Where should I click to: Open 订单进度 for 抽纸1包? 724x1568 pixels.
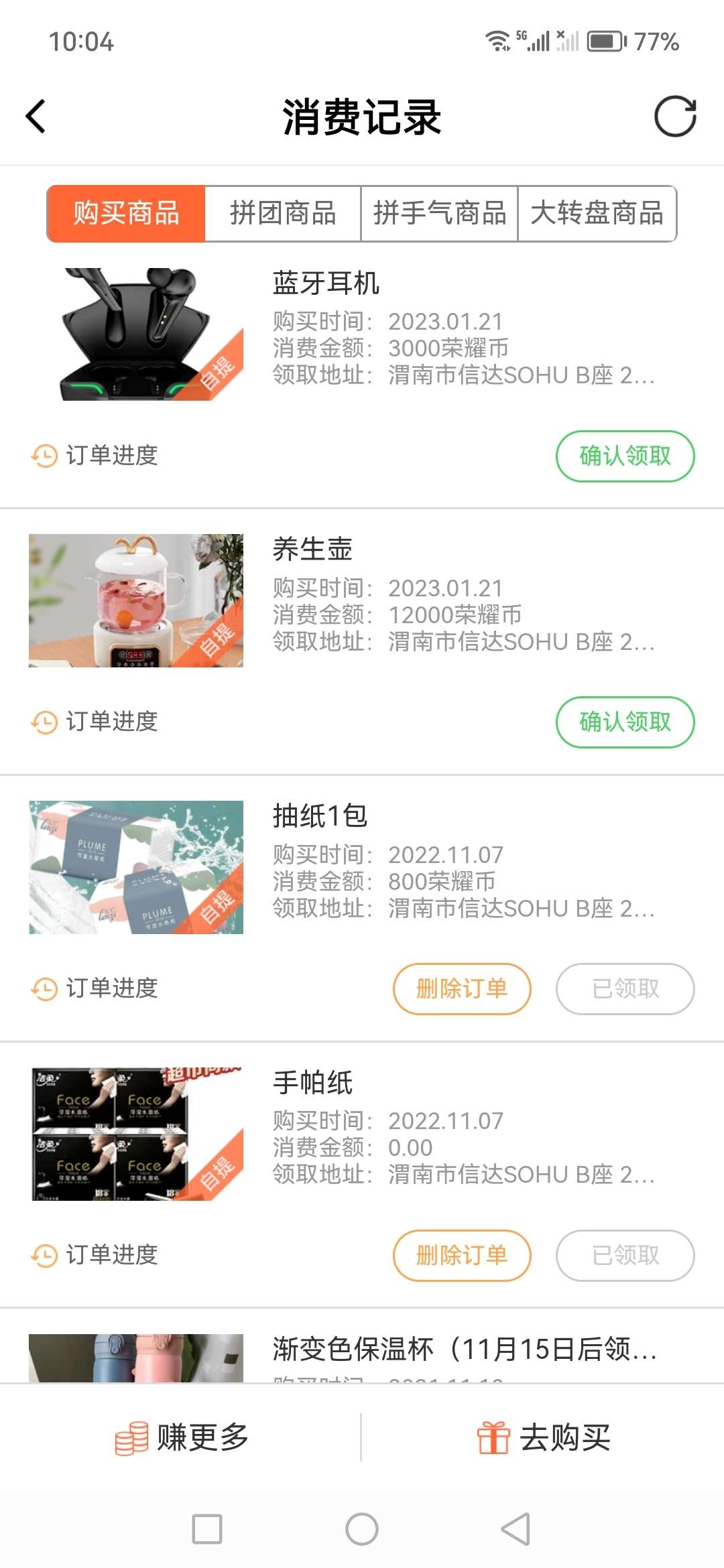click(x=95, y=988)
